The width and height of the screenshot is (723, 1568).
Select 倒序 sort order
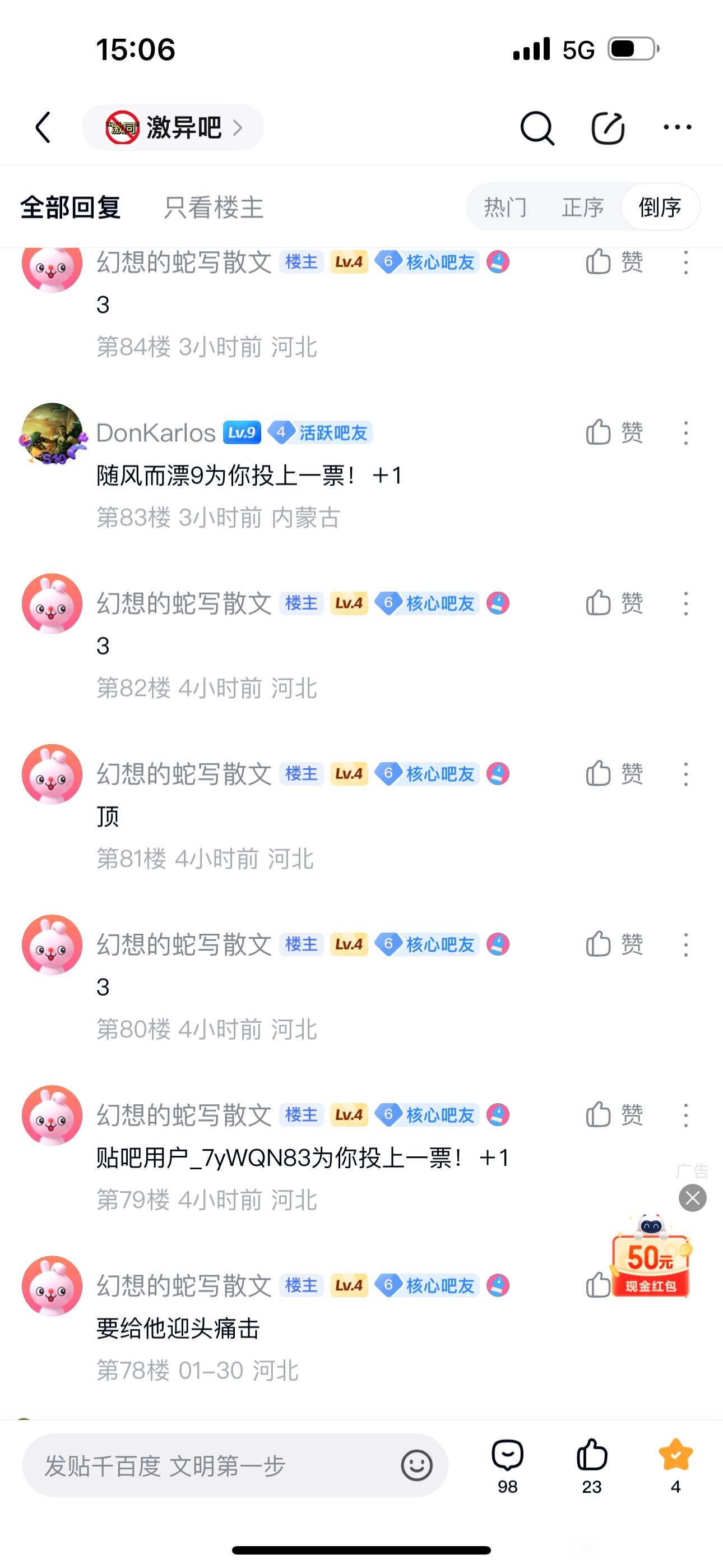(x=660, y=207)
